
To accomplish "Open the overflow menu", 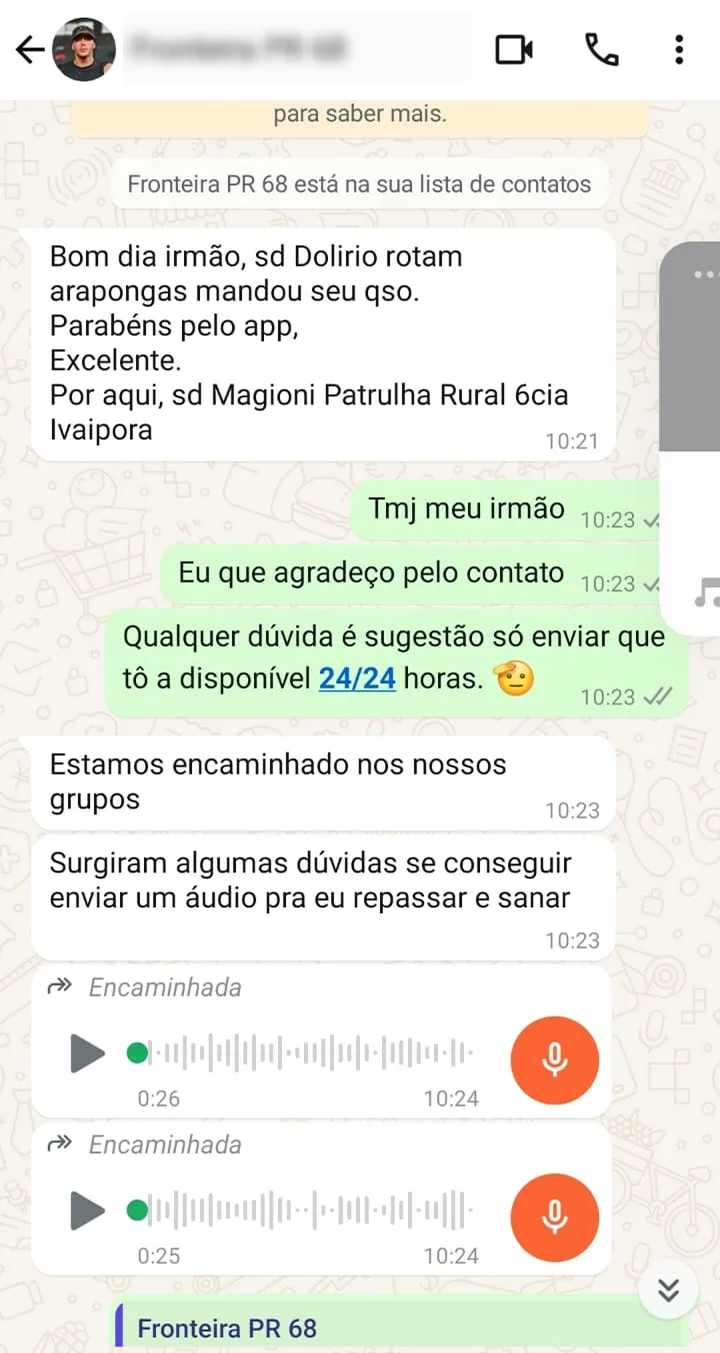I will (679, 49).
